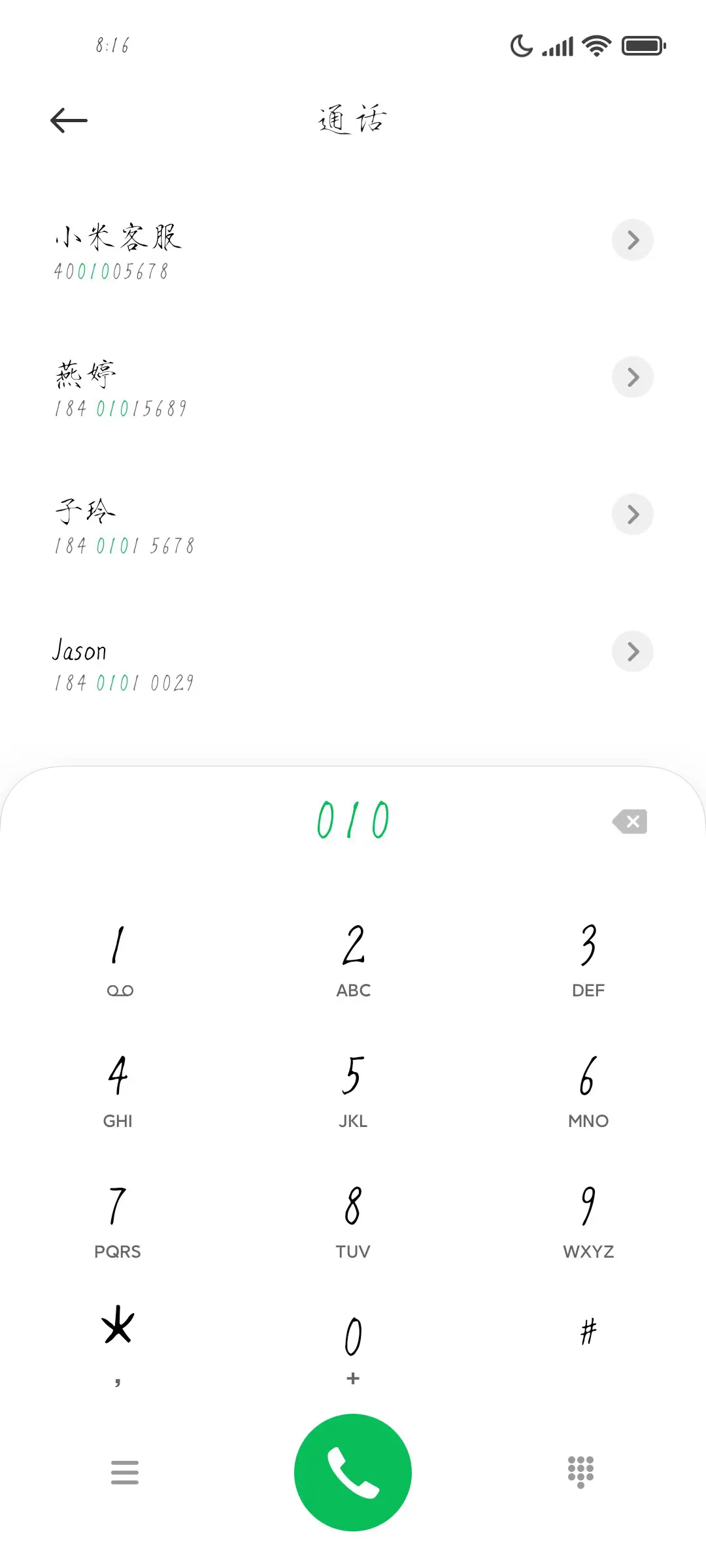Tap the back arrow to leave 通话 screen
This screenshot has height=1568, width=706.
69,120
